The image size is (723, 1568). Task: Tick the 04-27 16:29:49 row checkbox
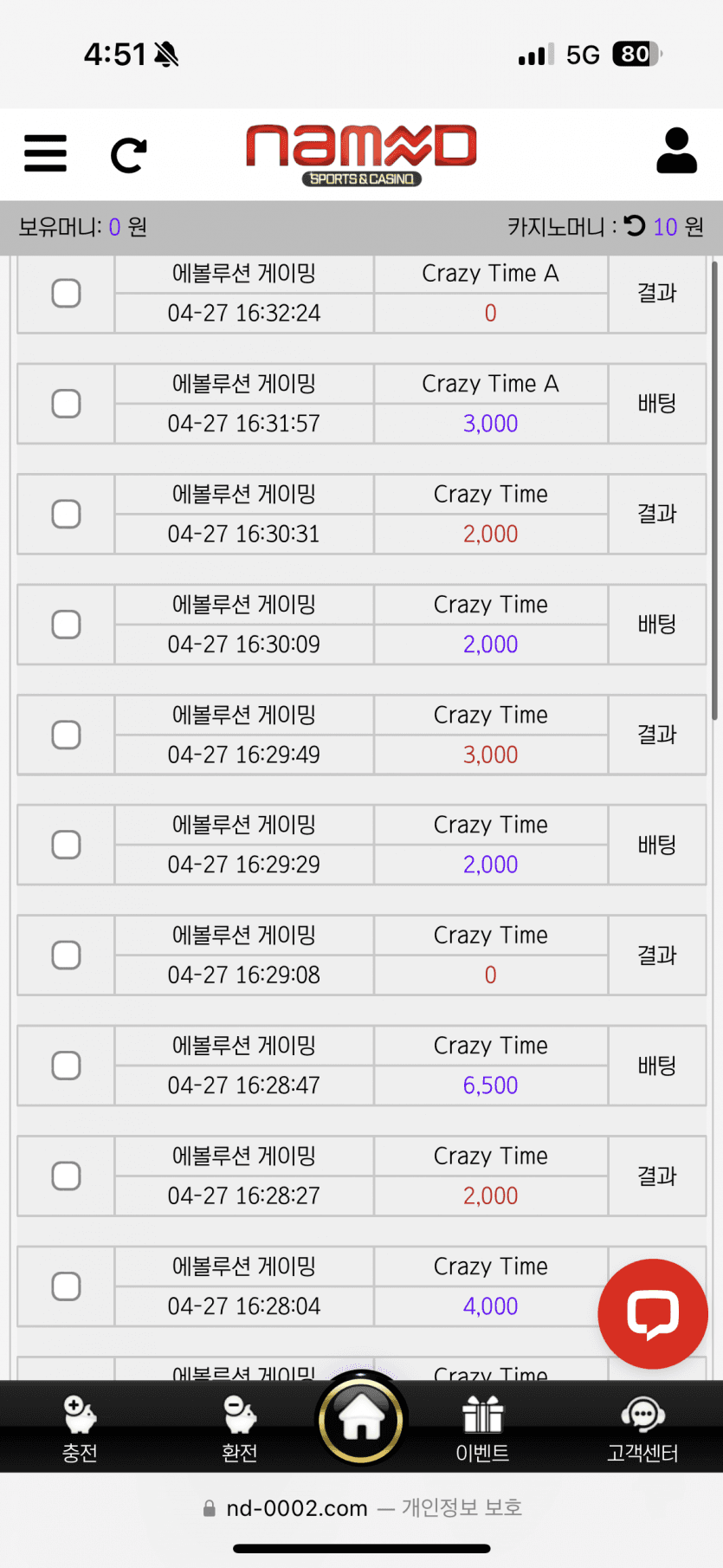(67, 735)
